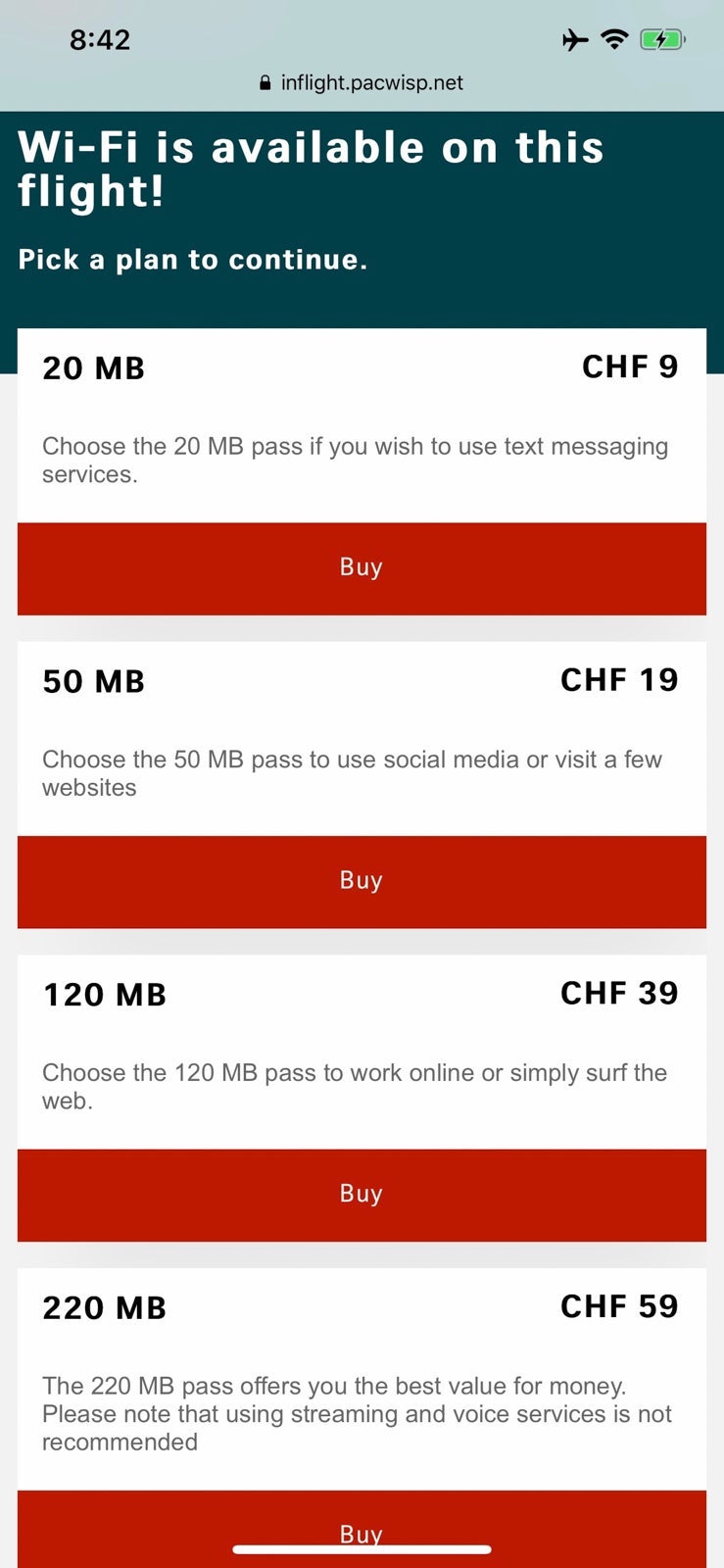Select Buy under the 120 MB pass
The width and height of the screenshot is (724, 1568).
(x=362, y=1196)
